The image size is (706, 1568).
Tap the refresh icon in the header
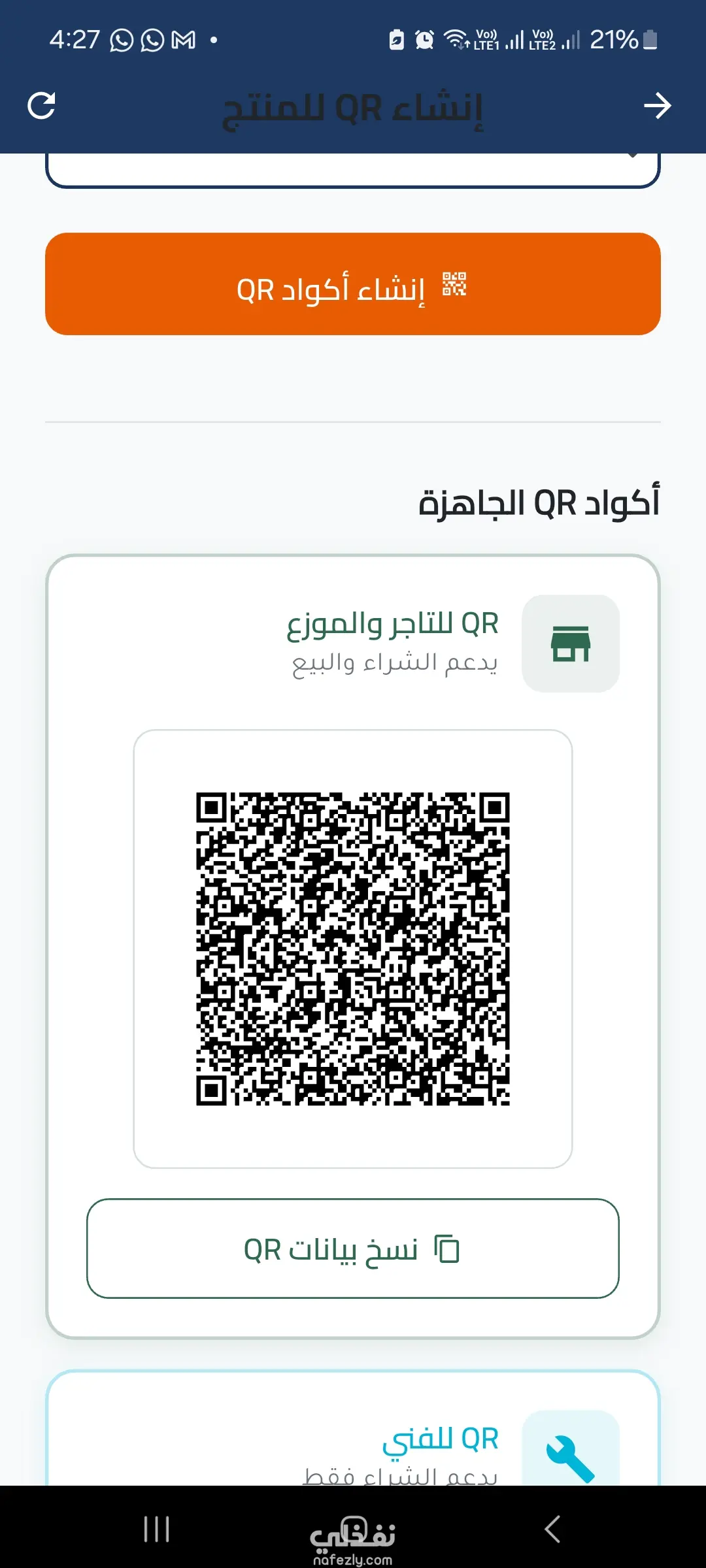point(41,106)
